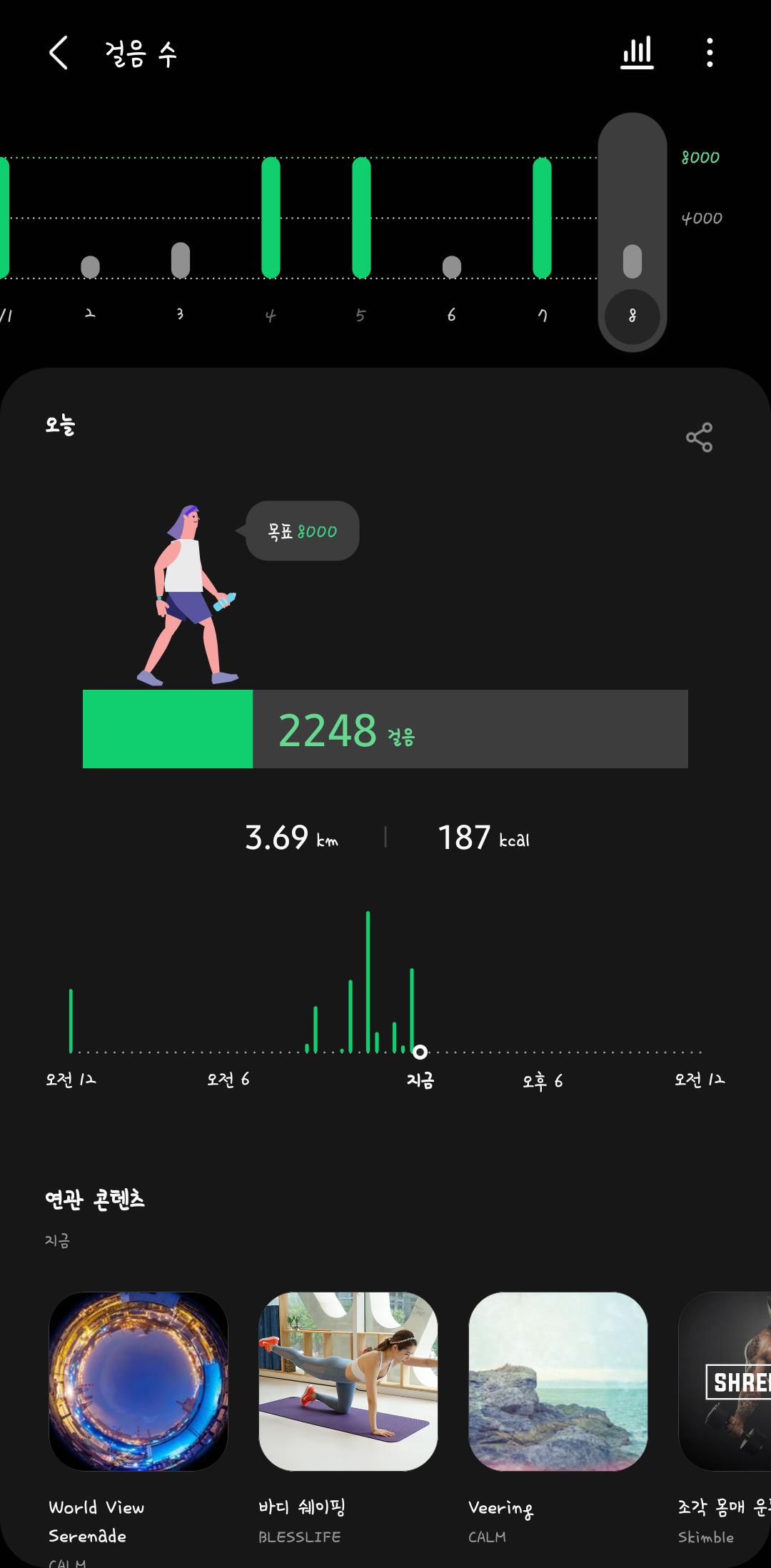Open the step trends chart icon
This screenshot has width=771, height=1568.
[637, 54]
